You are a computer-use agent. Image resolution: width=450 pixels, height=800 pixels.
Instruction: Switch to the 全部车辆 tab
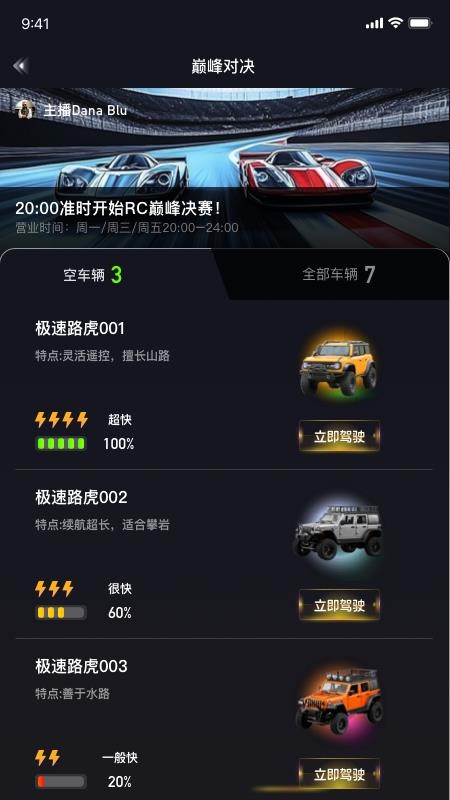click(338, 274)
